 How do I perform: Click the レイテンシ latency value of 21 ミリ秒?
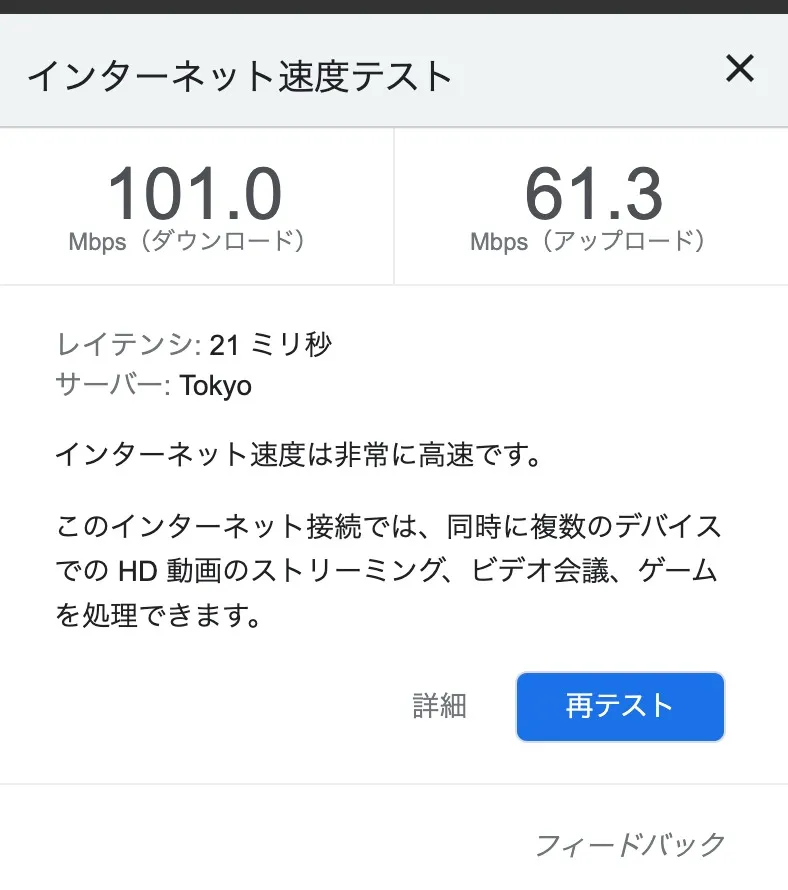click(x=272, y=344)
